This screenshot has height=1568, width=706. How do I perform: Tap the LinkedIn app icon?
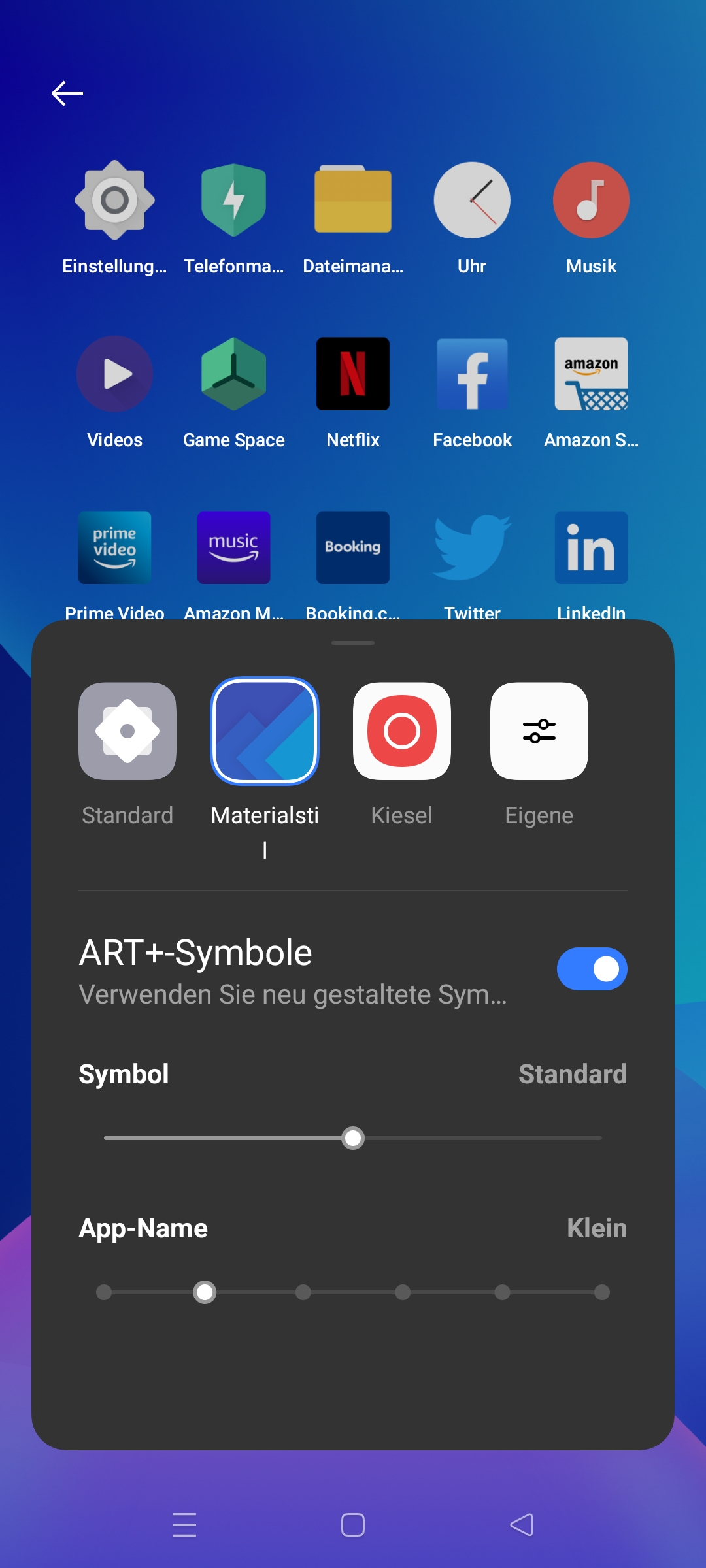[592, 547]
